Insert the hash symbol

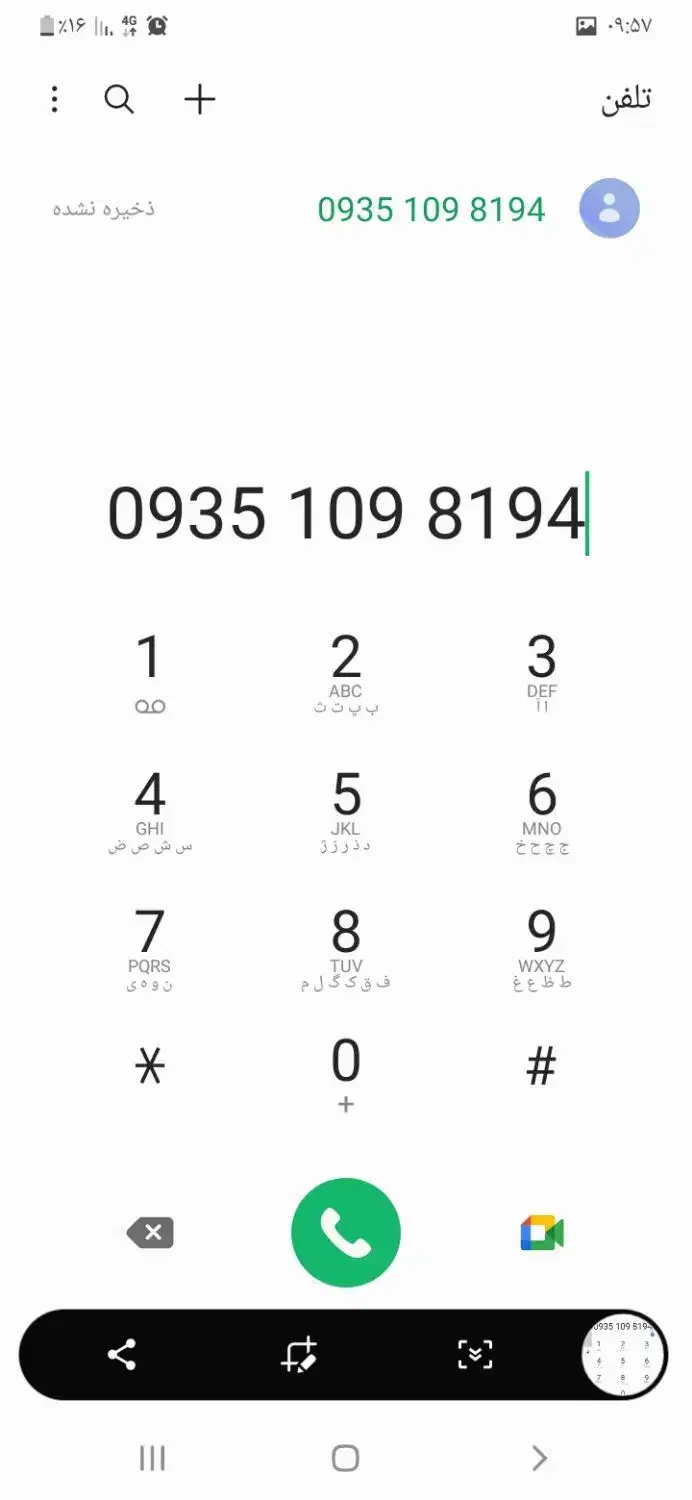[x=541, y=1069]
